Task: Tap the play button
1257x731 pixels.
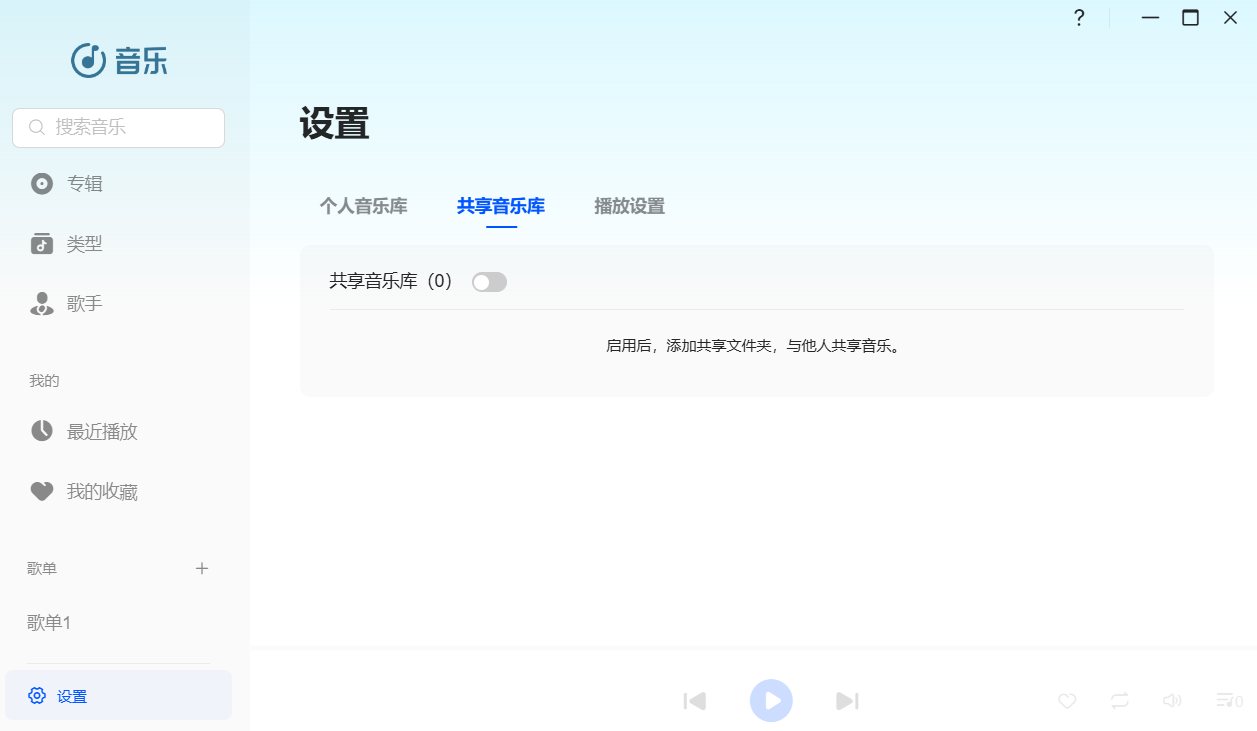Action: click(x=771, y=701)
